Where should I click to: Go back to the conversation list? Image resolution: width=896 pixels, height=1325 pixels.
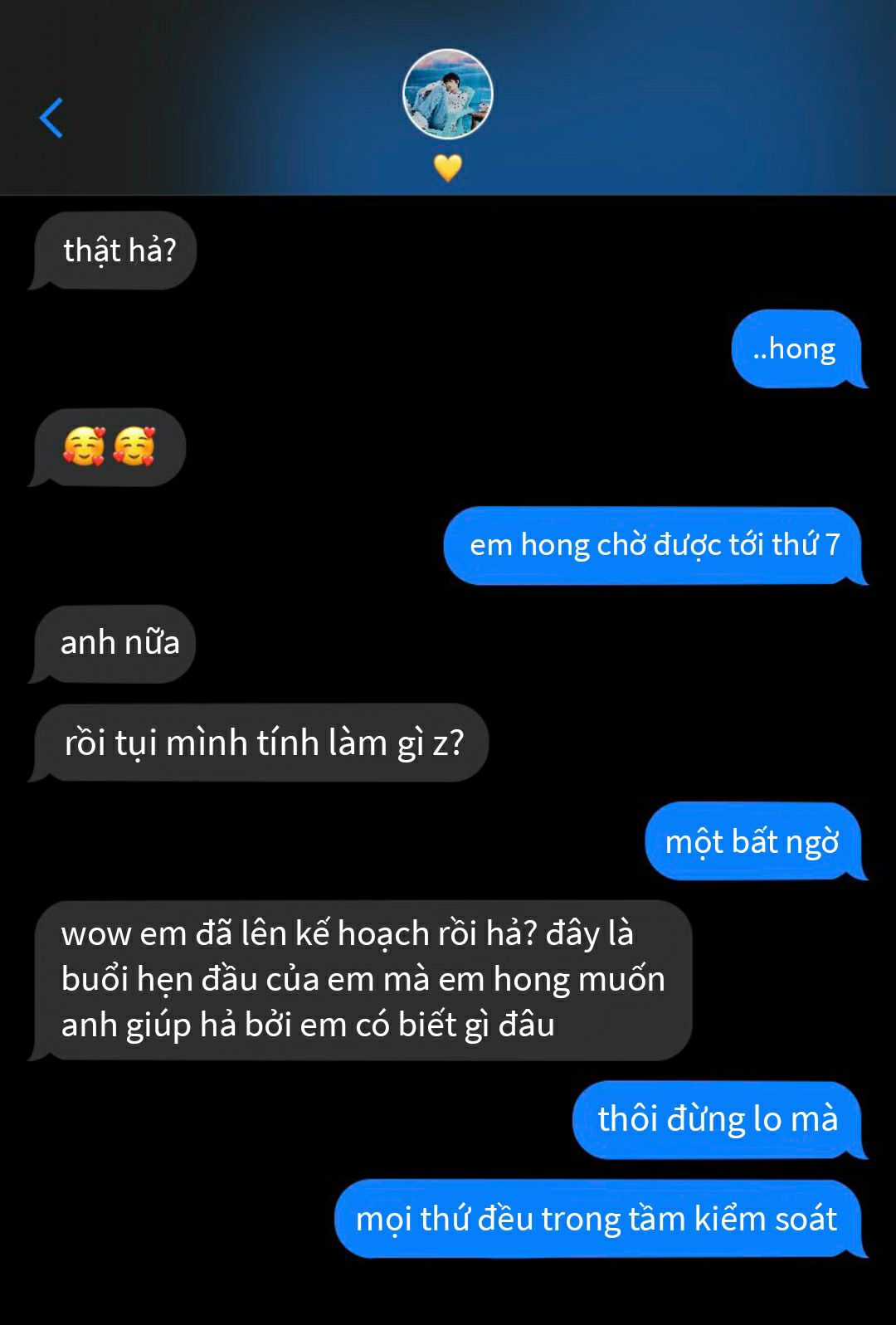coord(51,118)
